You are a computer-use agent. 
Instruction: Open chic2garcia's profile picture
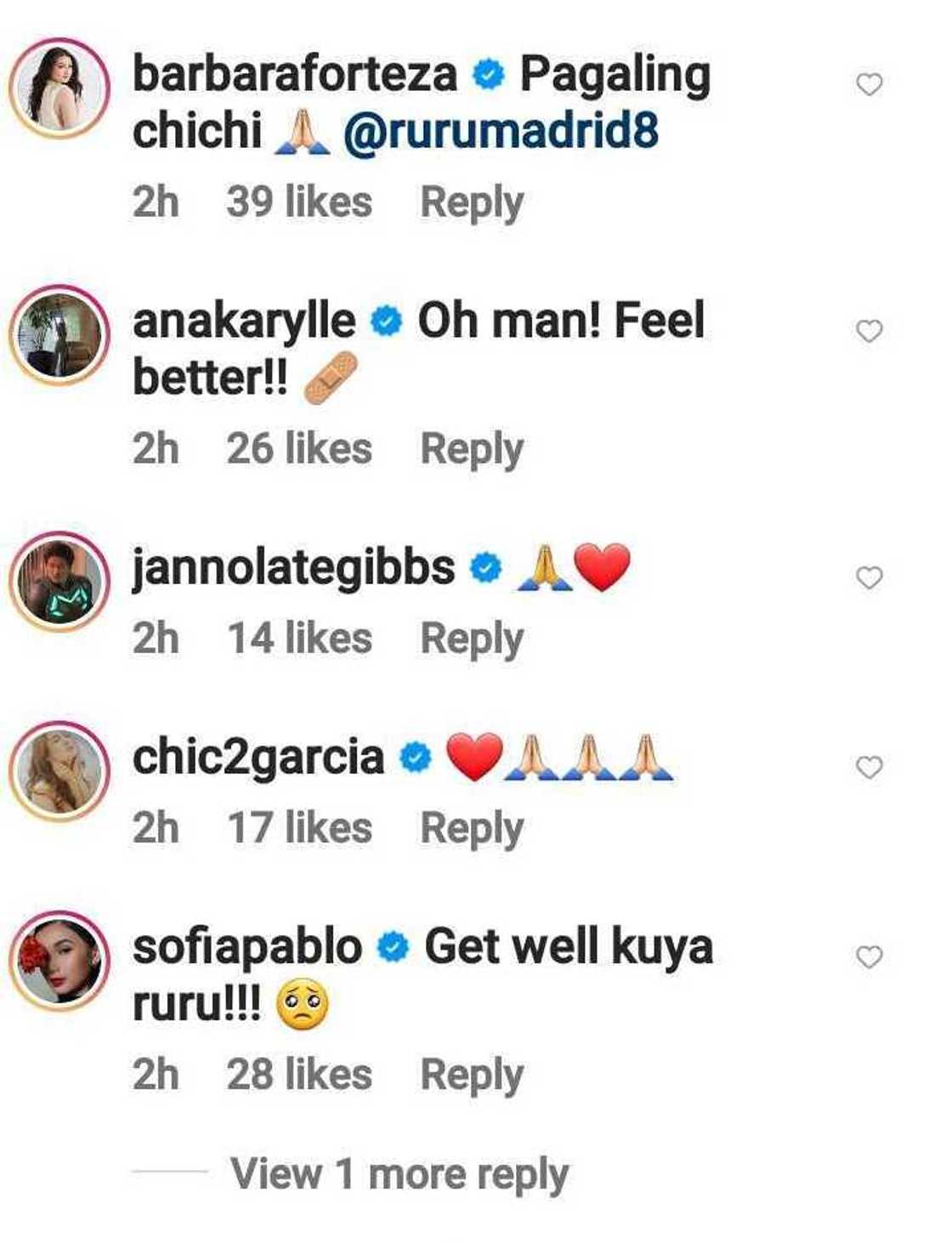59,770
